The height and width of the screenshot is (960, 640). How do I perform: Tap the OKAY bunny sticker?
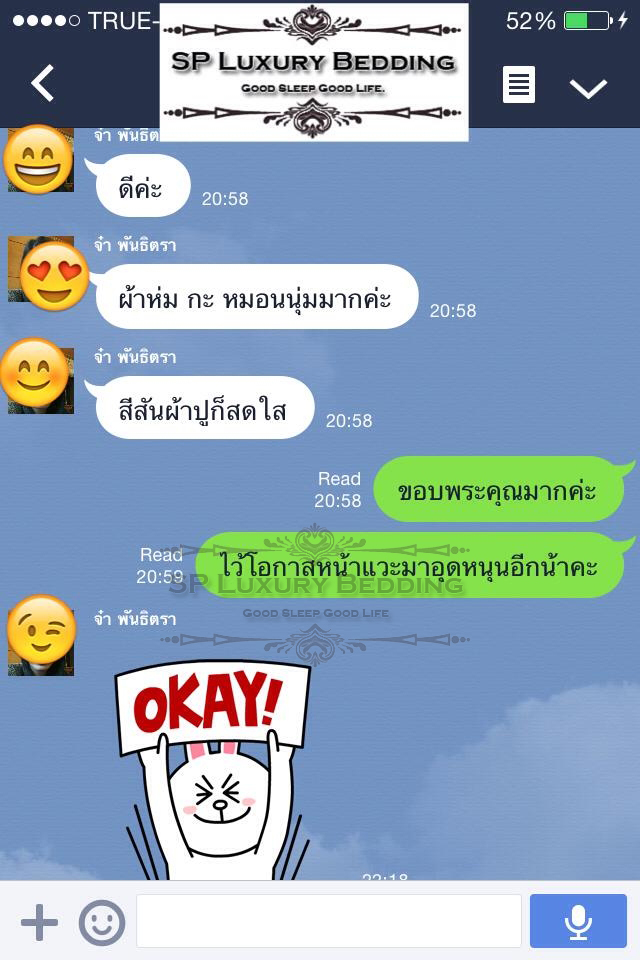tap(213, 770)
